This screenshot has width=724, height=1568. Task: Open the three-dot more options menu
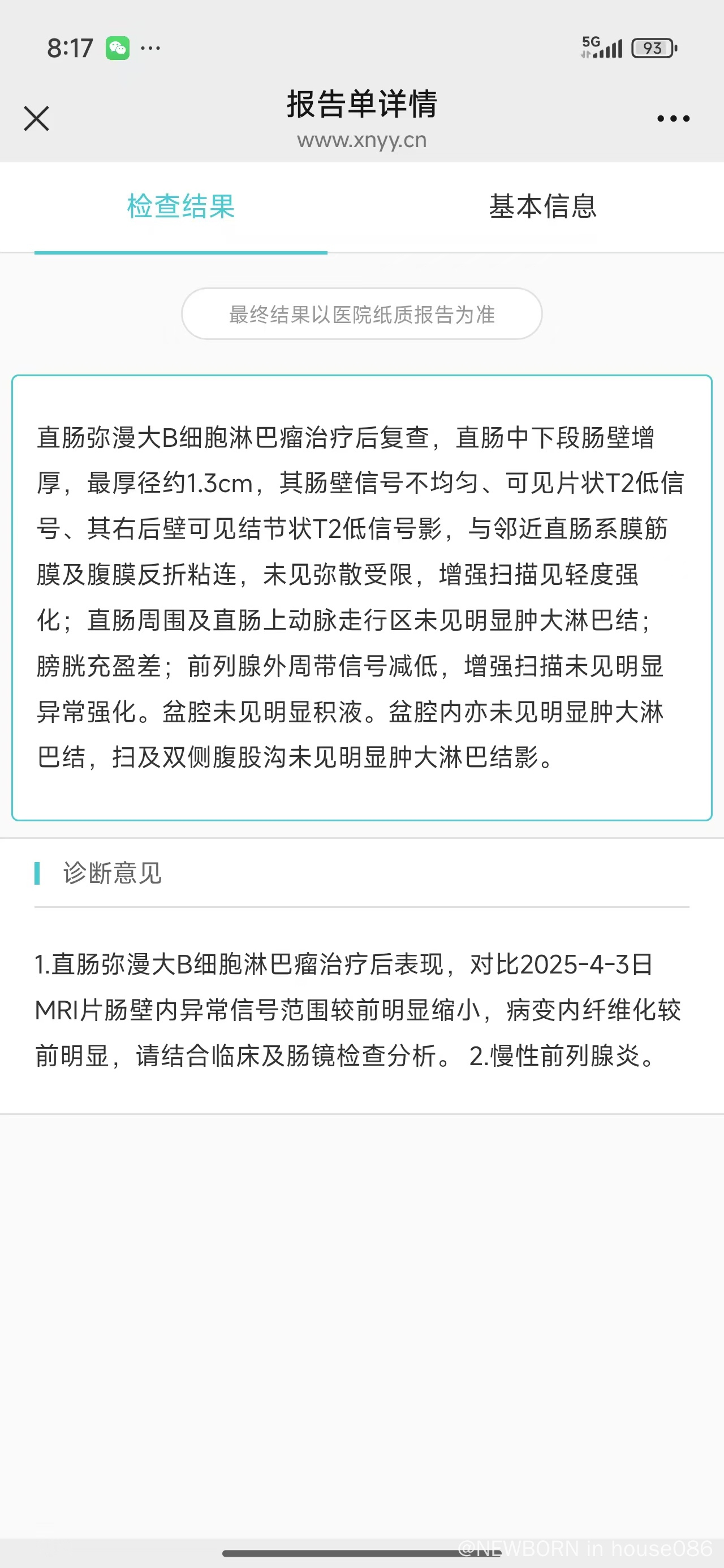673,119
